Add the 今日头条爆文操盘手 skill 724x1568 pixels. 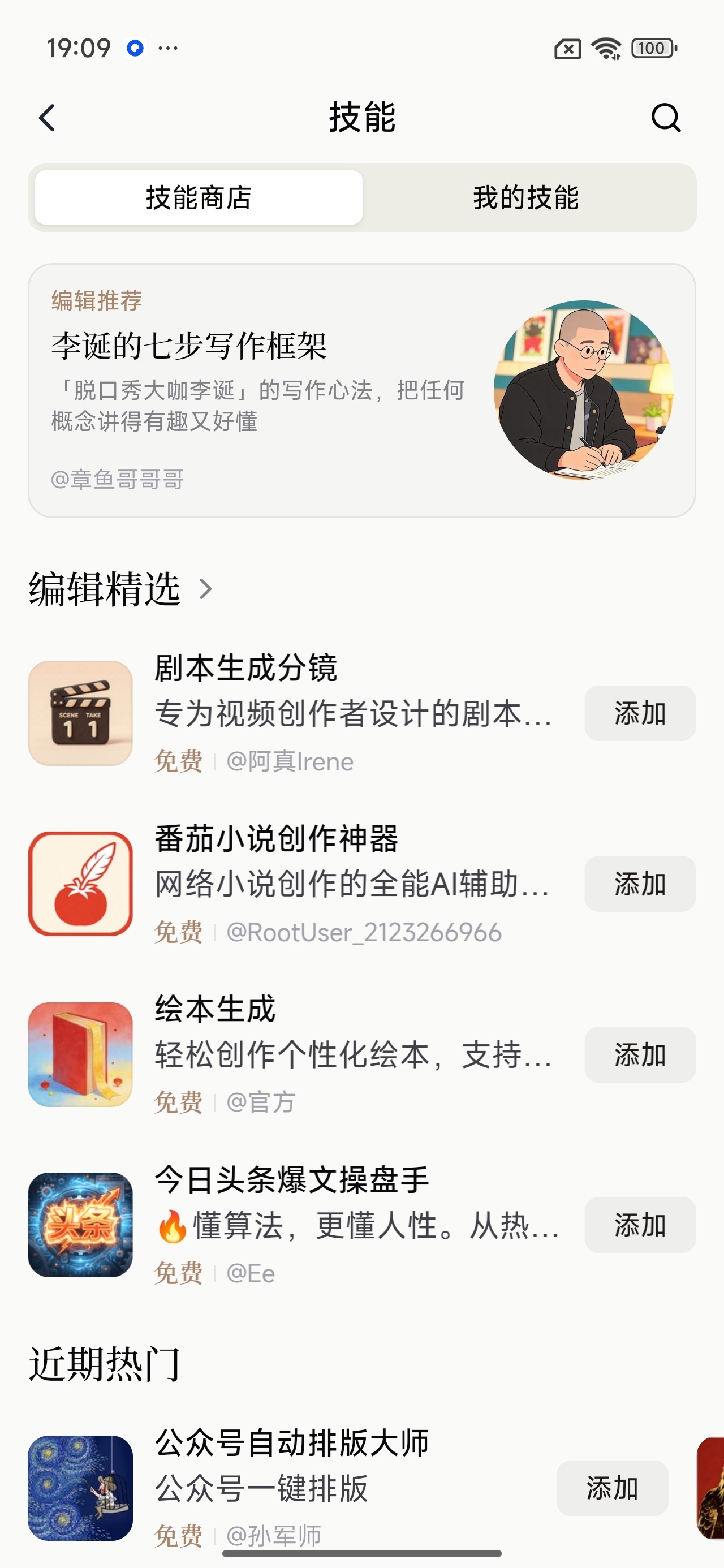[640, 1225]
